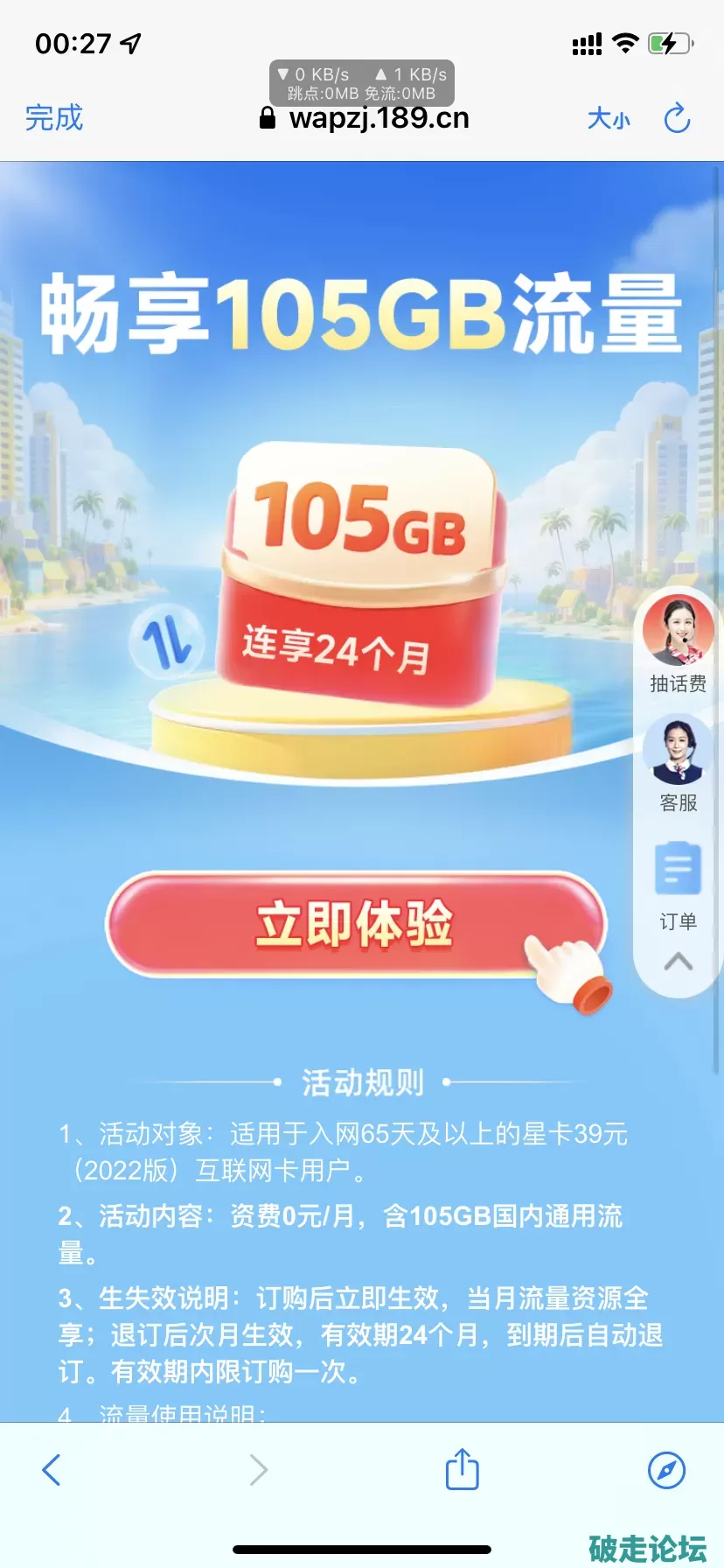Screen dimensions: 724x1568
Task: Open the page in Safari with the compass icon
Action: 666,1470
